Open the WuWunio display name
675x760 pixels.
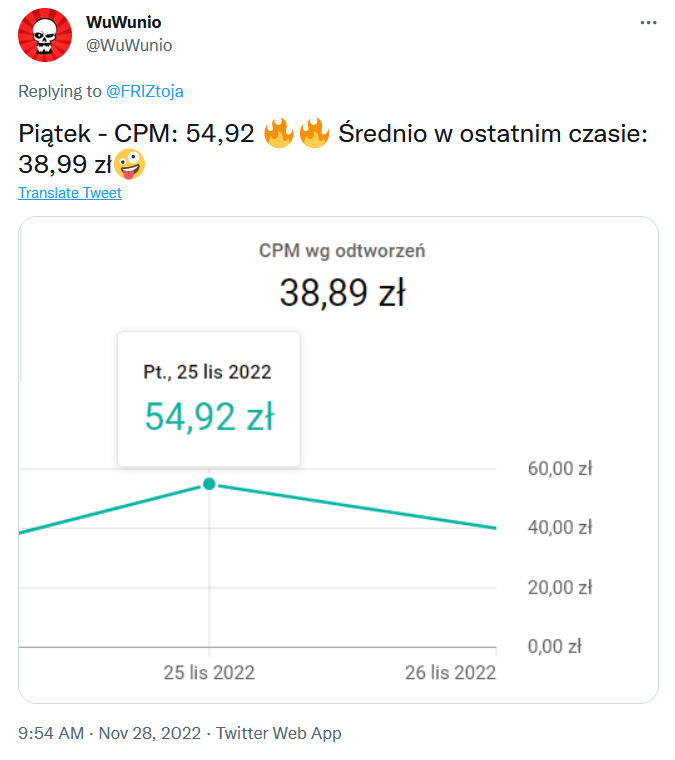[124, 22]
